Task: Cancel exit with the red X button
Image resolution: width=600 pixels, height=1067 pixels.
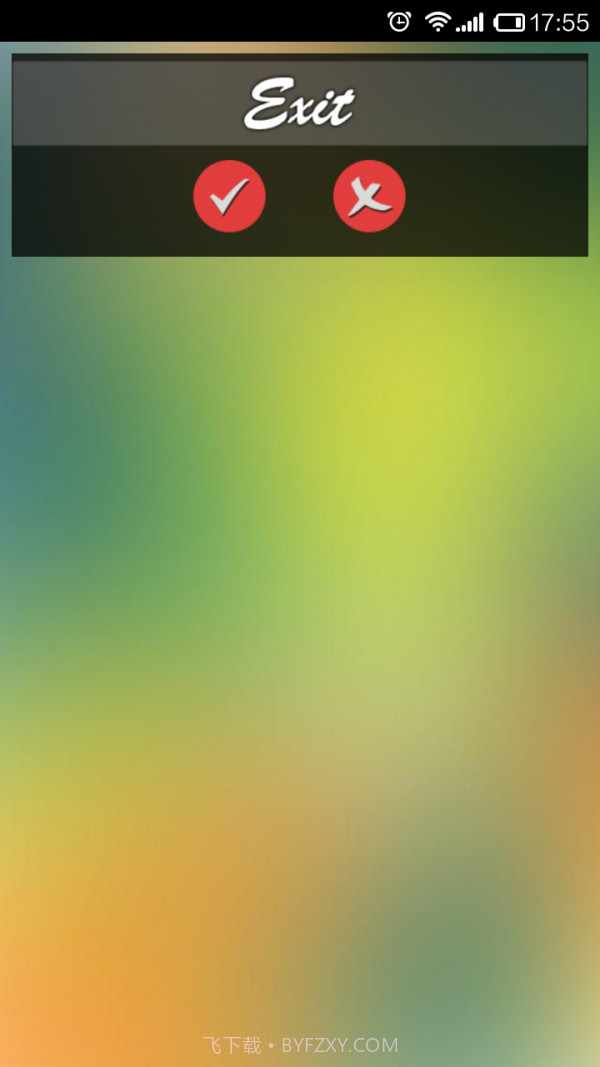Action: pyautogui.click(x=369, y=196)
